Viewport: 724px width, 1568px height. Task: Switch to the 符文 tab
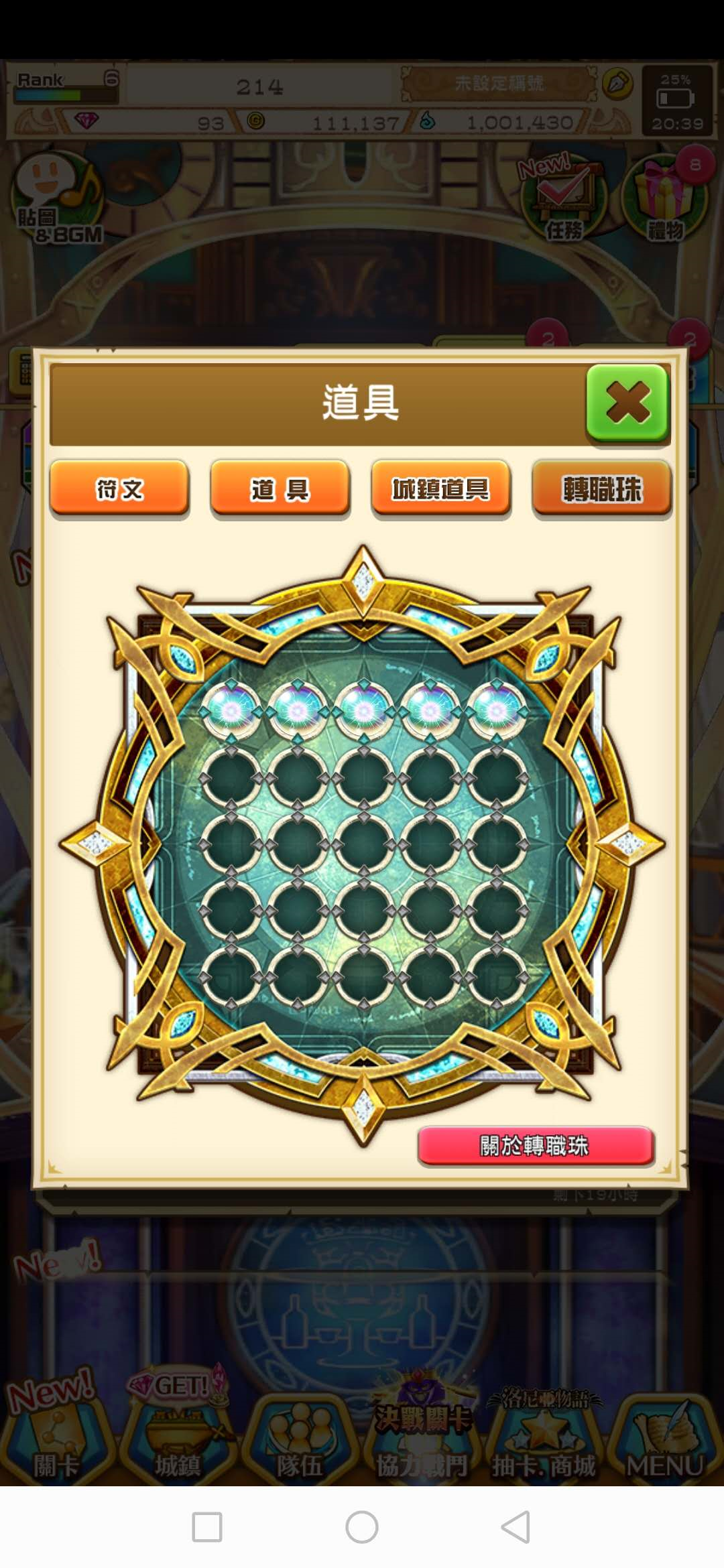tap(119, 488)
